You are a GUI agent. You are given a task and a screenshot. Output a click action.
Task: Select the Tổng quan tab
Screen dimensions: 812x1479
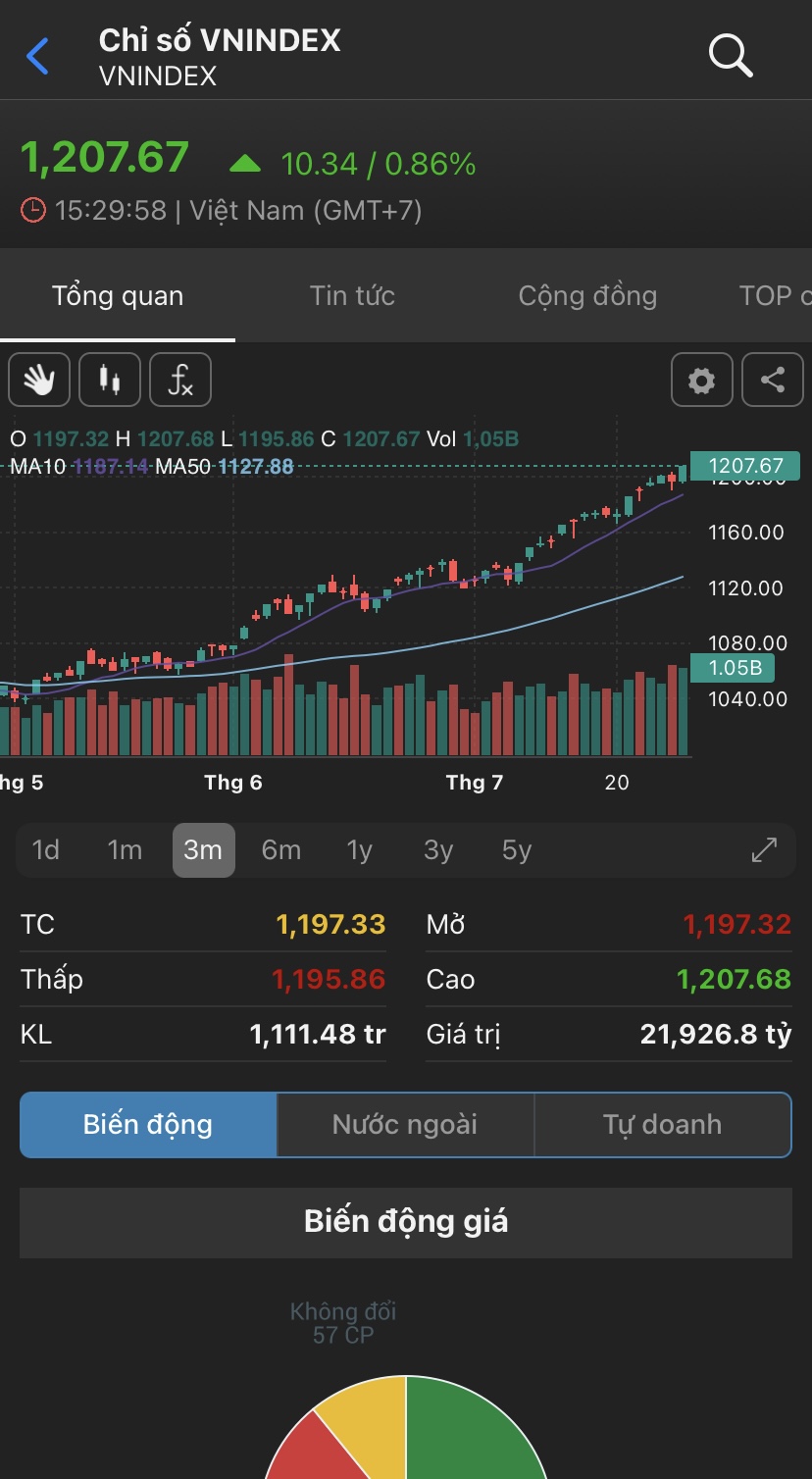(118, 296)
